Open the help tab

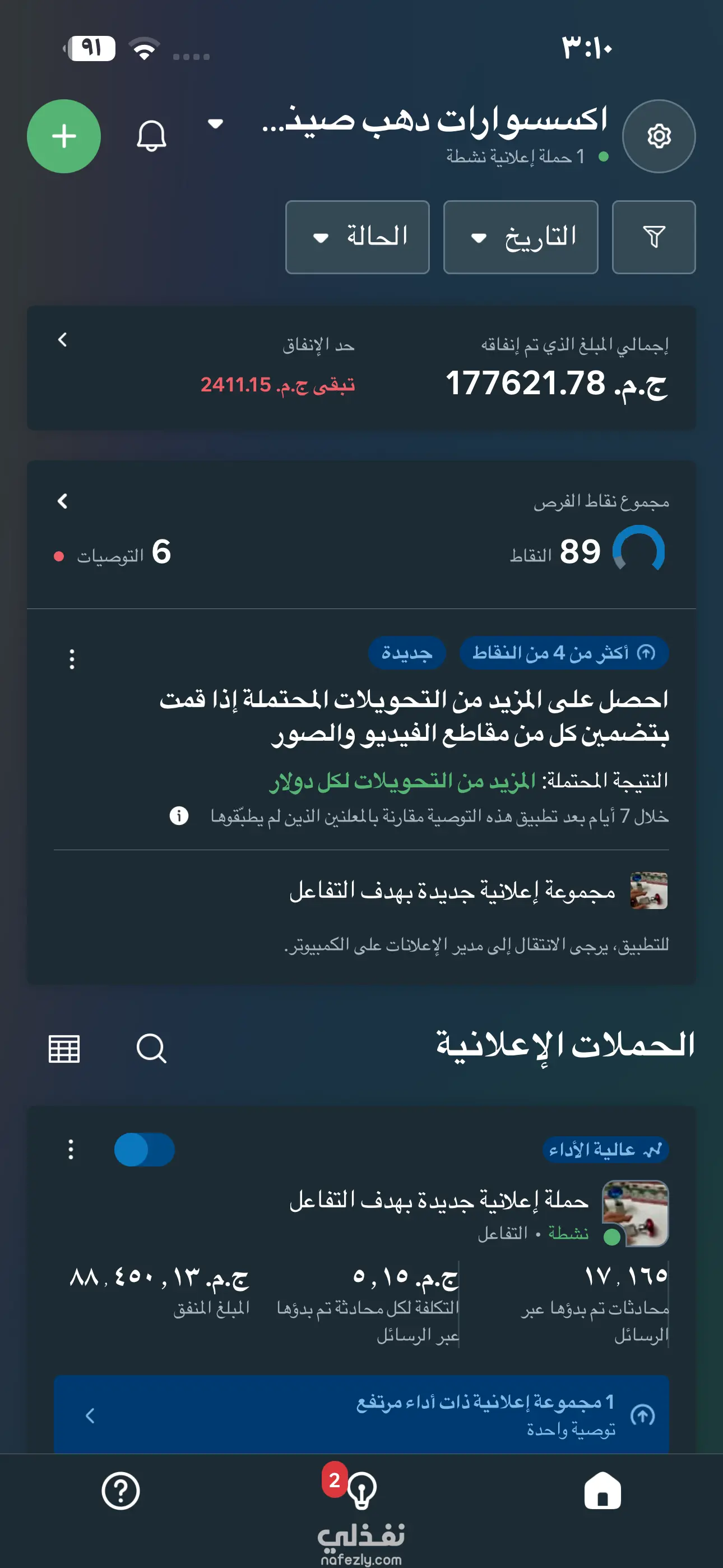[121, 1491]
